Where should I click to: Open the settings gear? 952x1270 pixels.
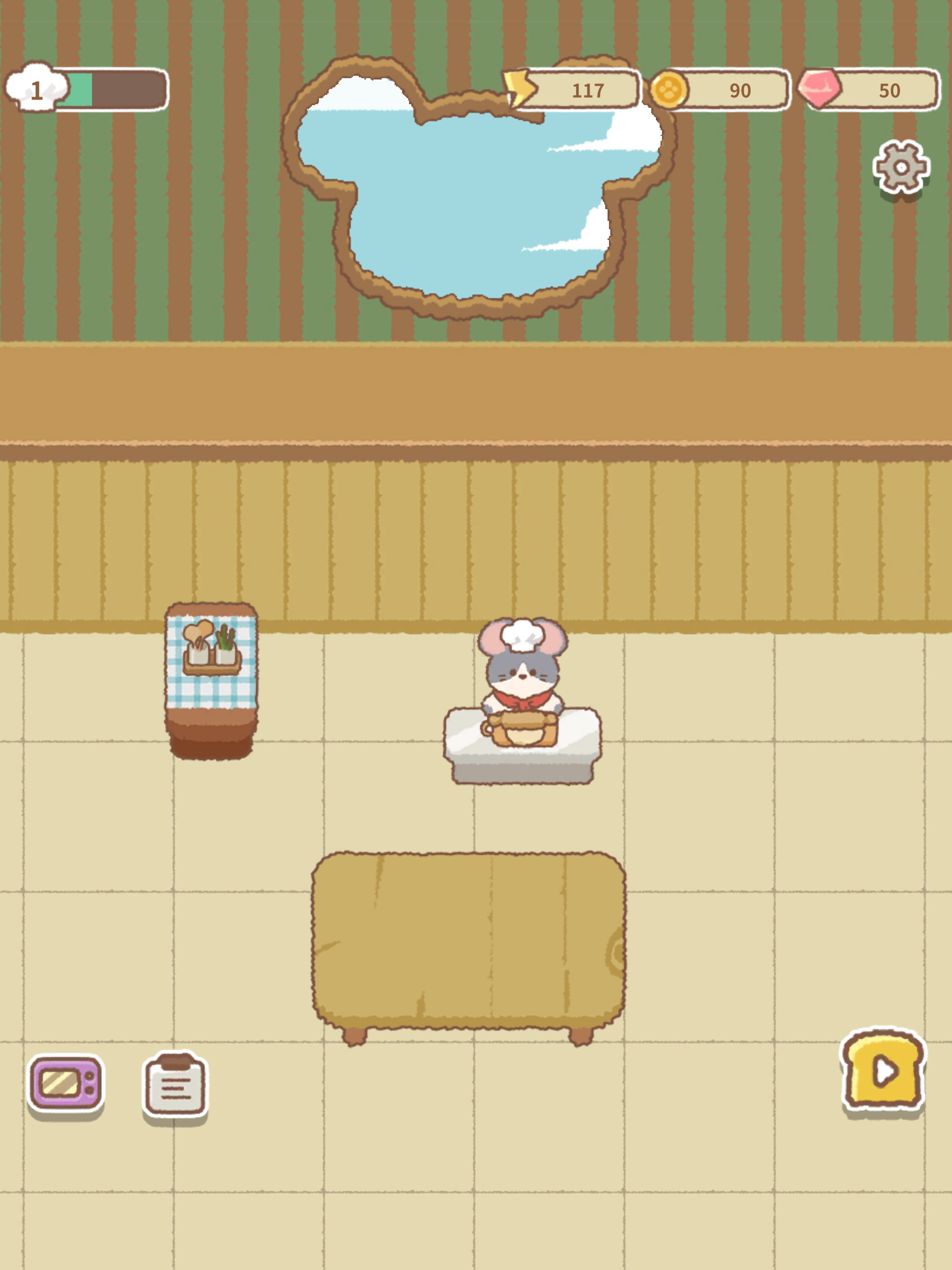[x=900, y=167]
